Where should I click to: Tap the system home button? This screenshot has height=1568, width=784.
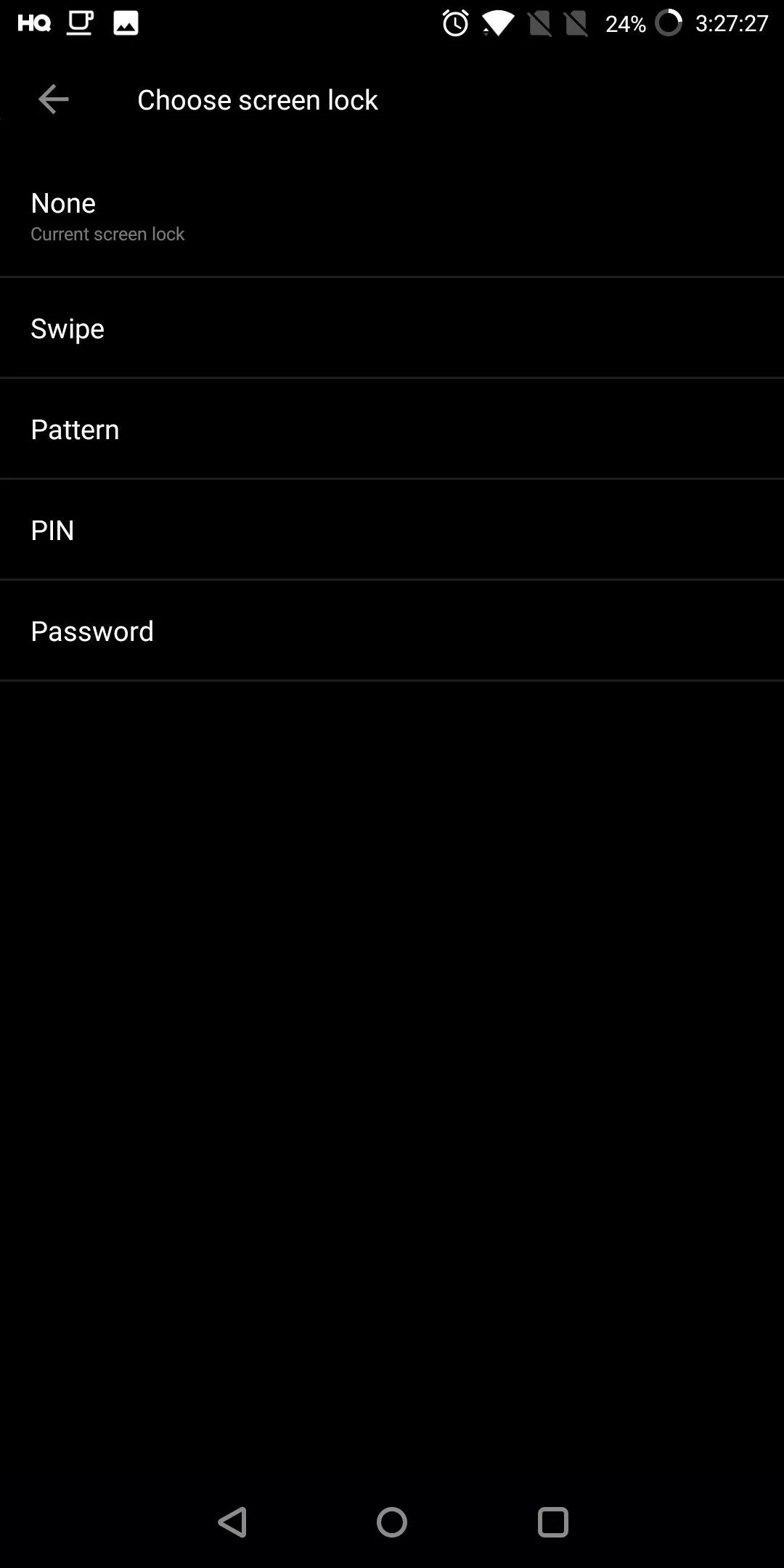pyautogui.click(x=392, y=1522)
